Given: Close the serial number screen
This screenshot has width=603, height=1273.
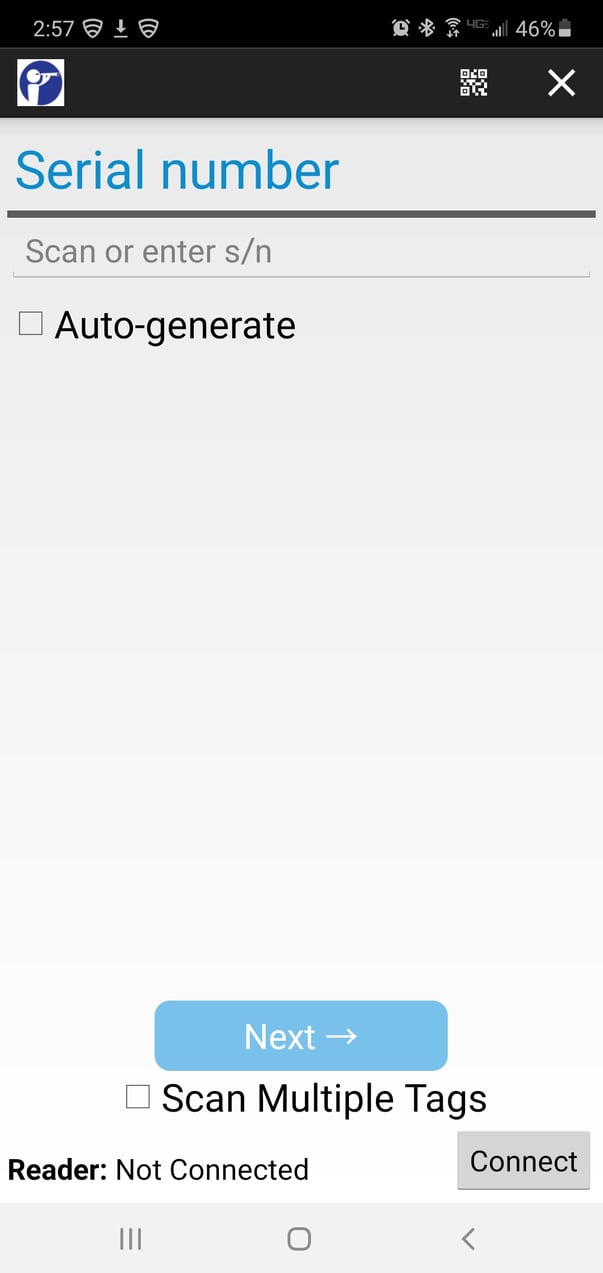Looking at the screenshot, I should pos(561,83).
